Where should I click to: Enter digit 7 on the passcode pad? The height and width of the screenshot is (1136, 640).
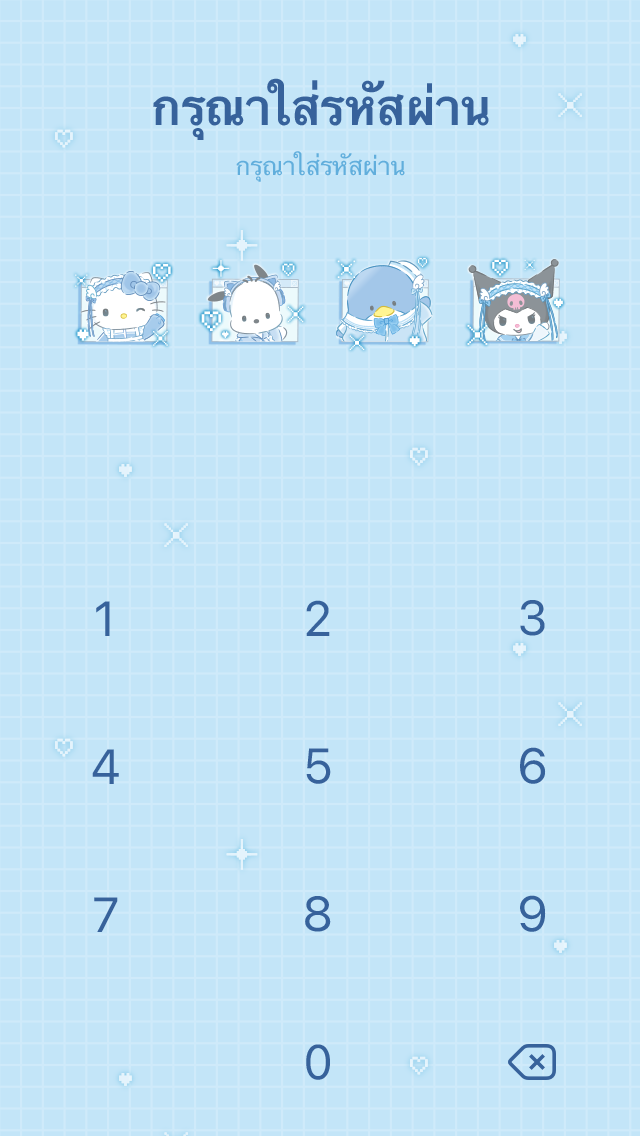(x=105, y=915)
